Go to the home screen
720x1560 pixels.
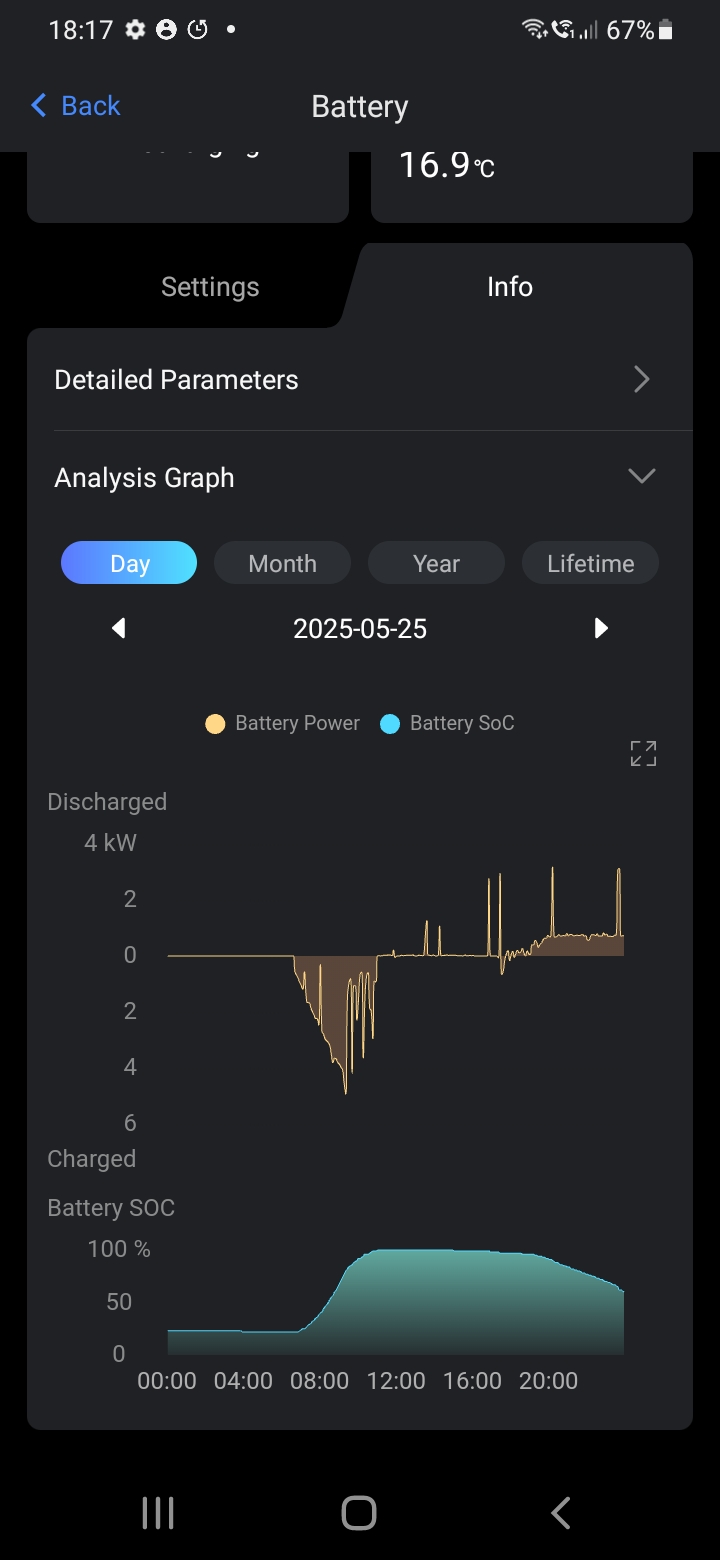click(359, 1513)
